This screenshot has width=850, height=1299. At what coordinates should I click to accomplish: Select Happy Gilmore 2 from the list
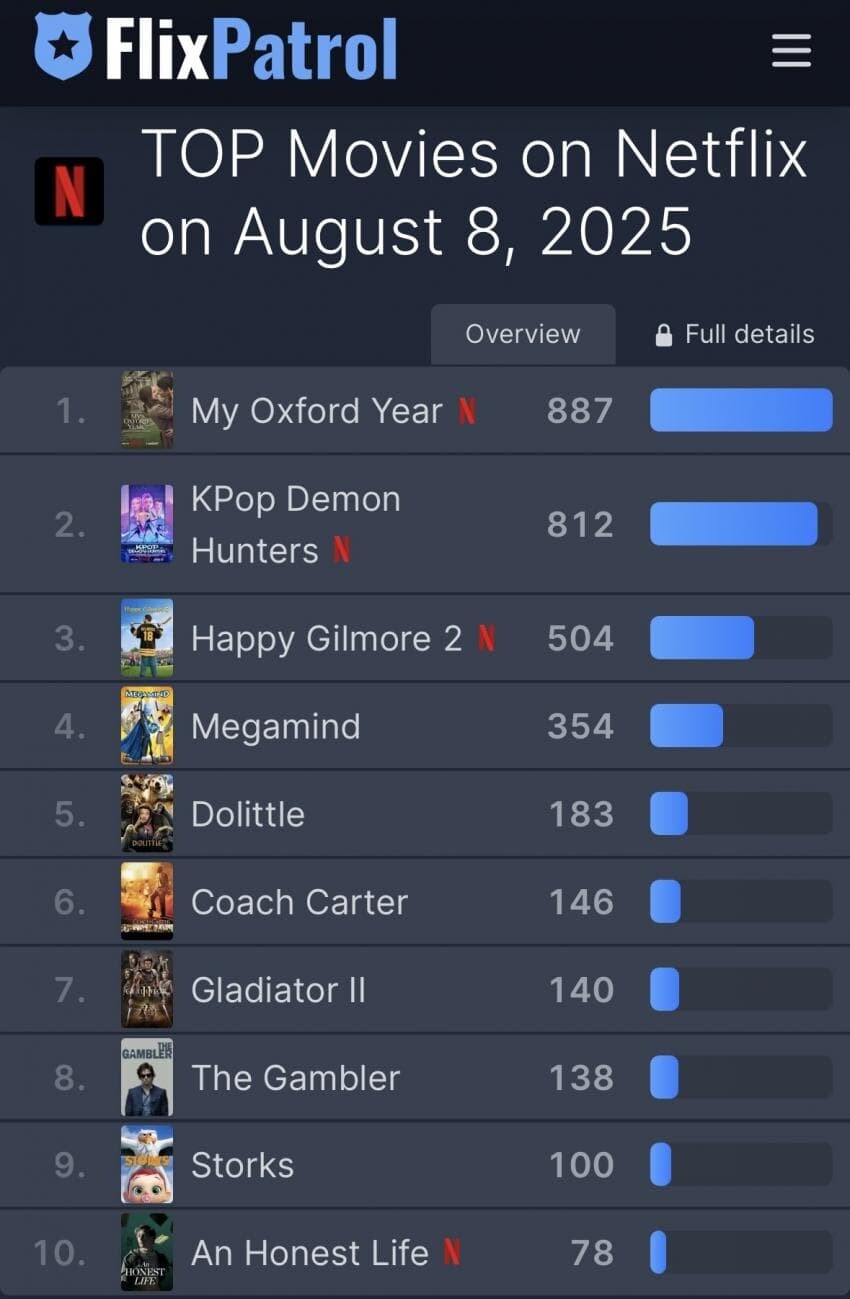coord(326,638)
